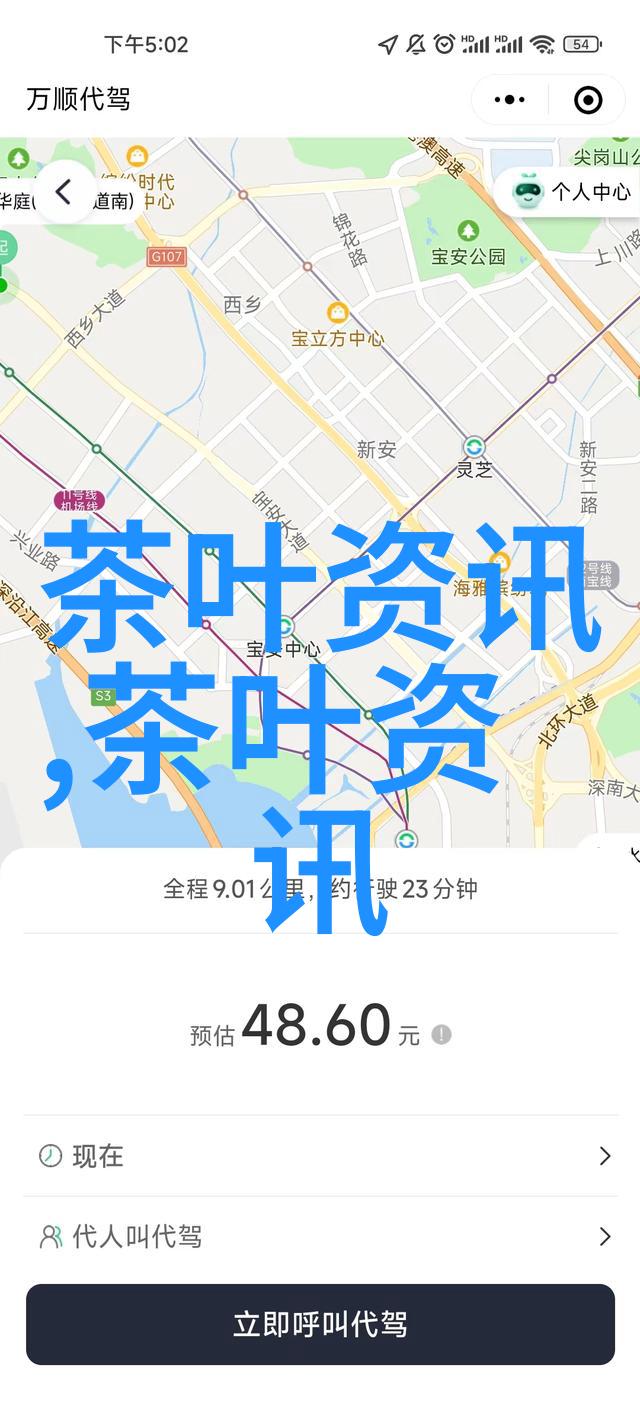Open 个人中心 personal center
The image size is (640, 1422).
573,191
